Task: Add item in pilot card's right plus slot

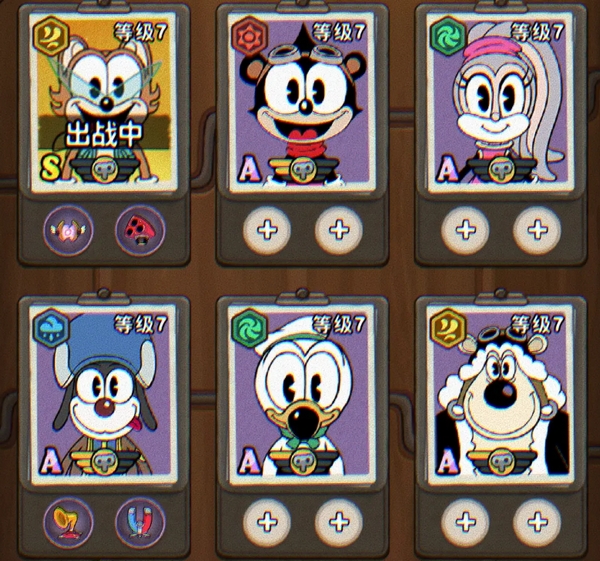Action: pos(339,230)
